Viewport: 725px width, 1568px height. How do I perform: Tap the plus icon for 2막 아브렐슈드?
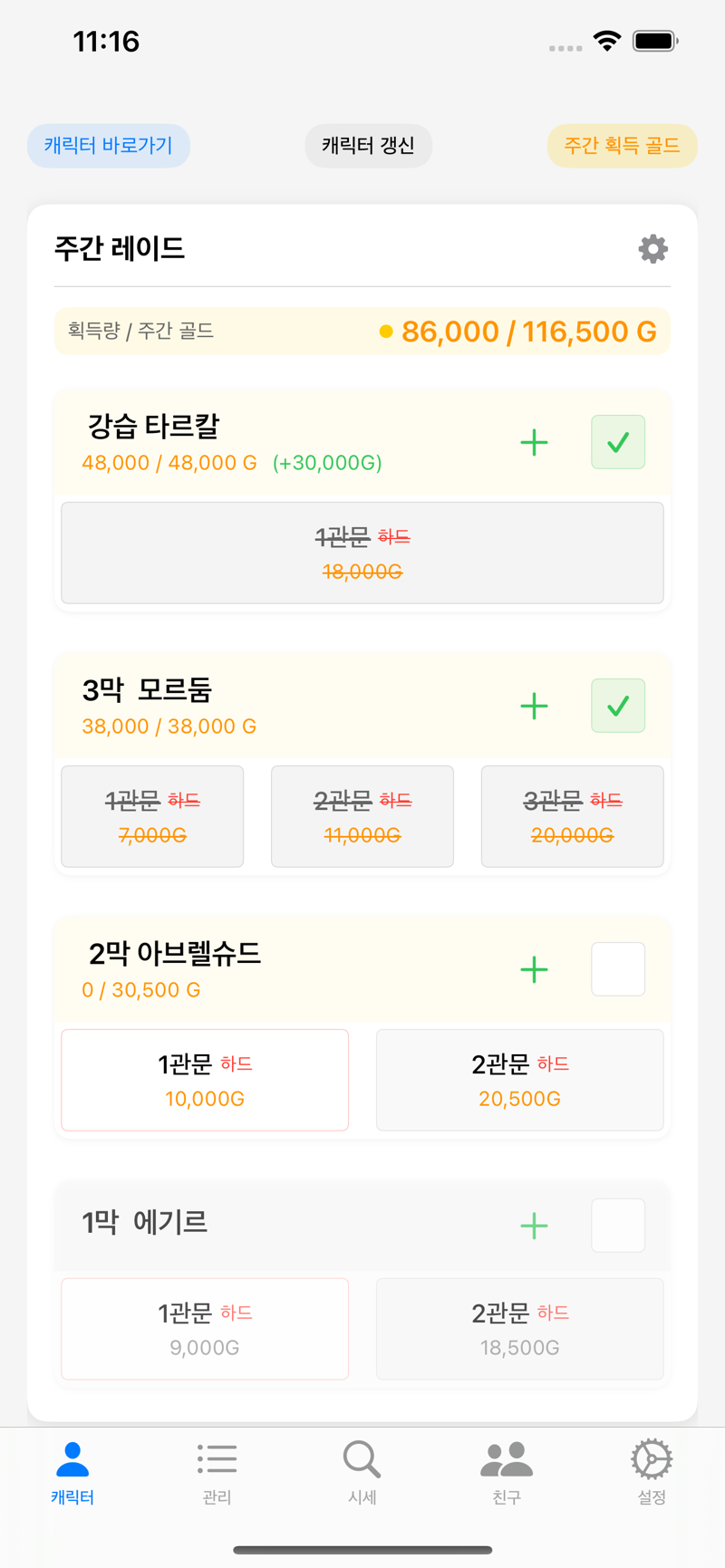534,969
